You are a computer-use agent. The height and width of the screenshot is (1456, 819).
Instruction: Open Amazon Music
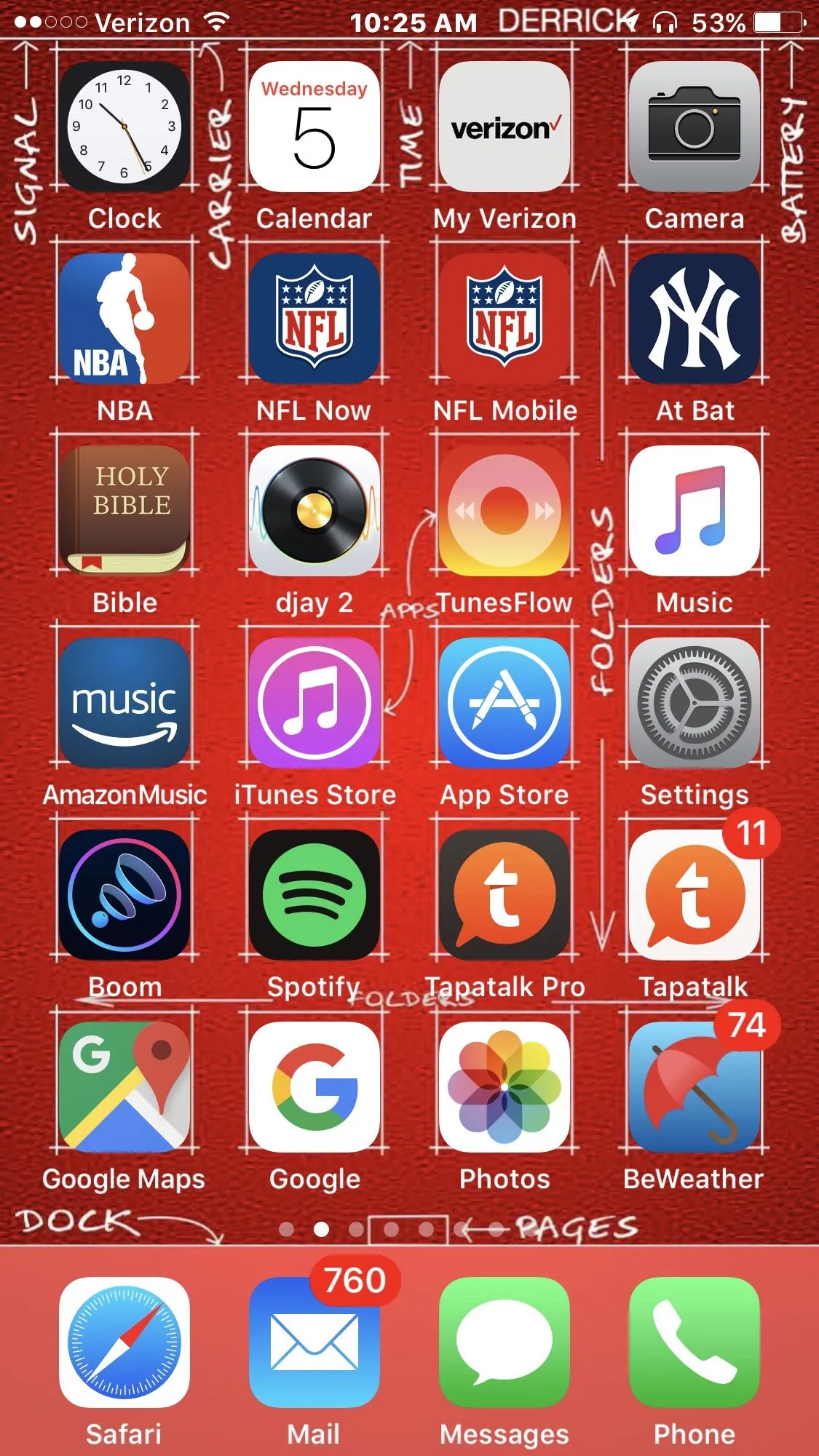(124, 703)
